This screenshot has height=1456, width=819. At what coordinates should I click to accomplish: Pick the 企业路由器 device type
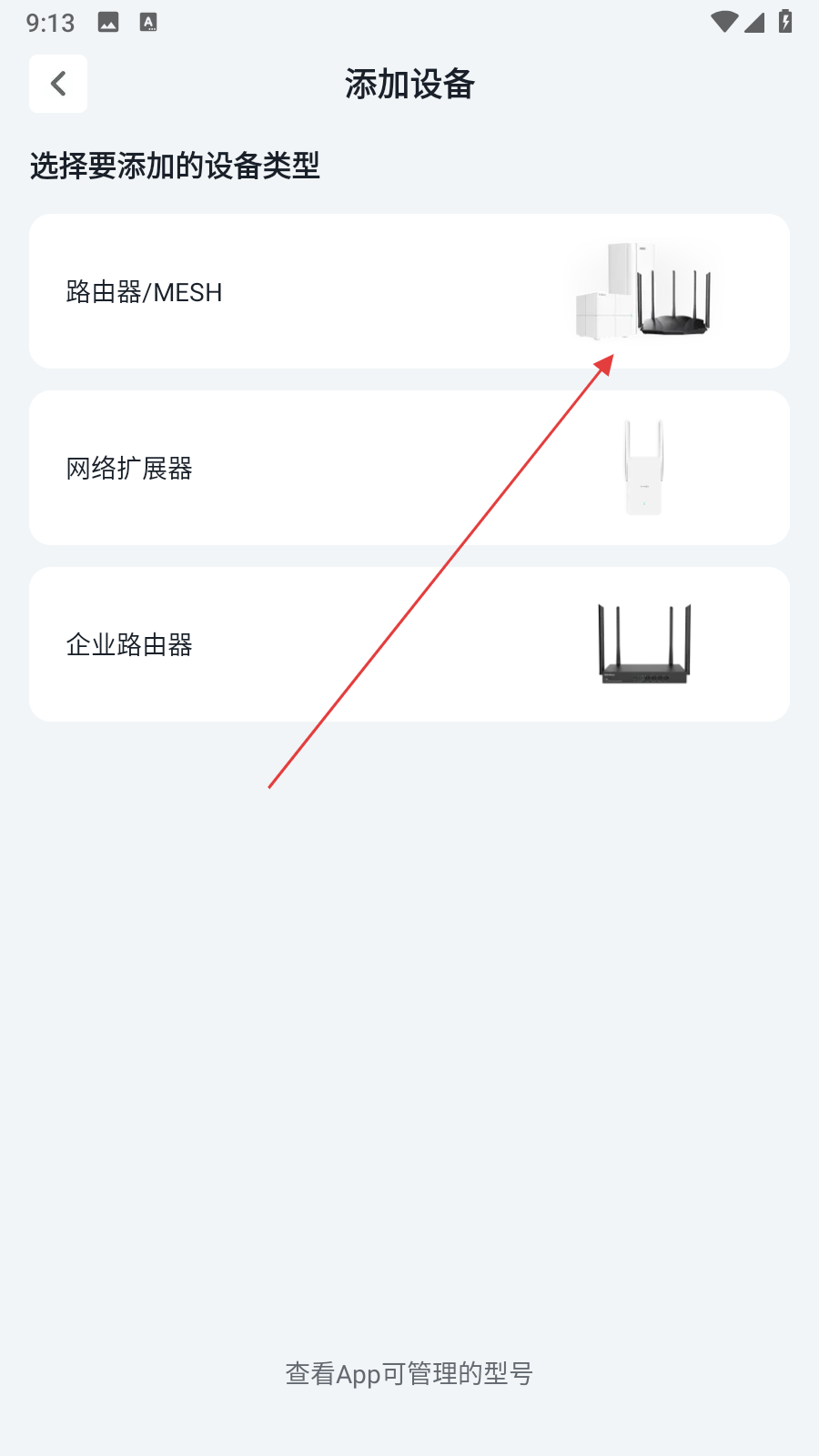coord(409,644)
